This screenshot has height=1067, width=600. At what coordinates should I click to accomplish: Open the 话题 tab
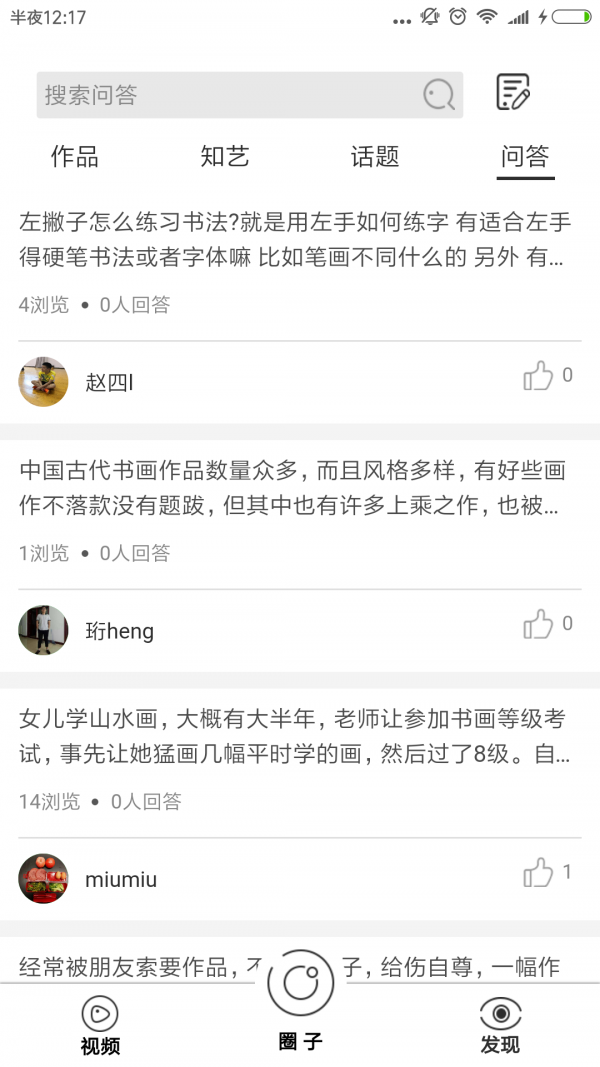point(375,156)
